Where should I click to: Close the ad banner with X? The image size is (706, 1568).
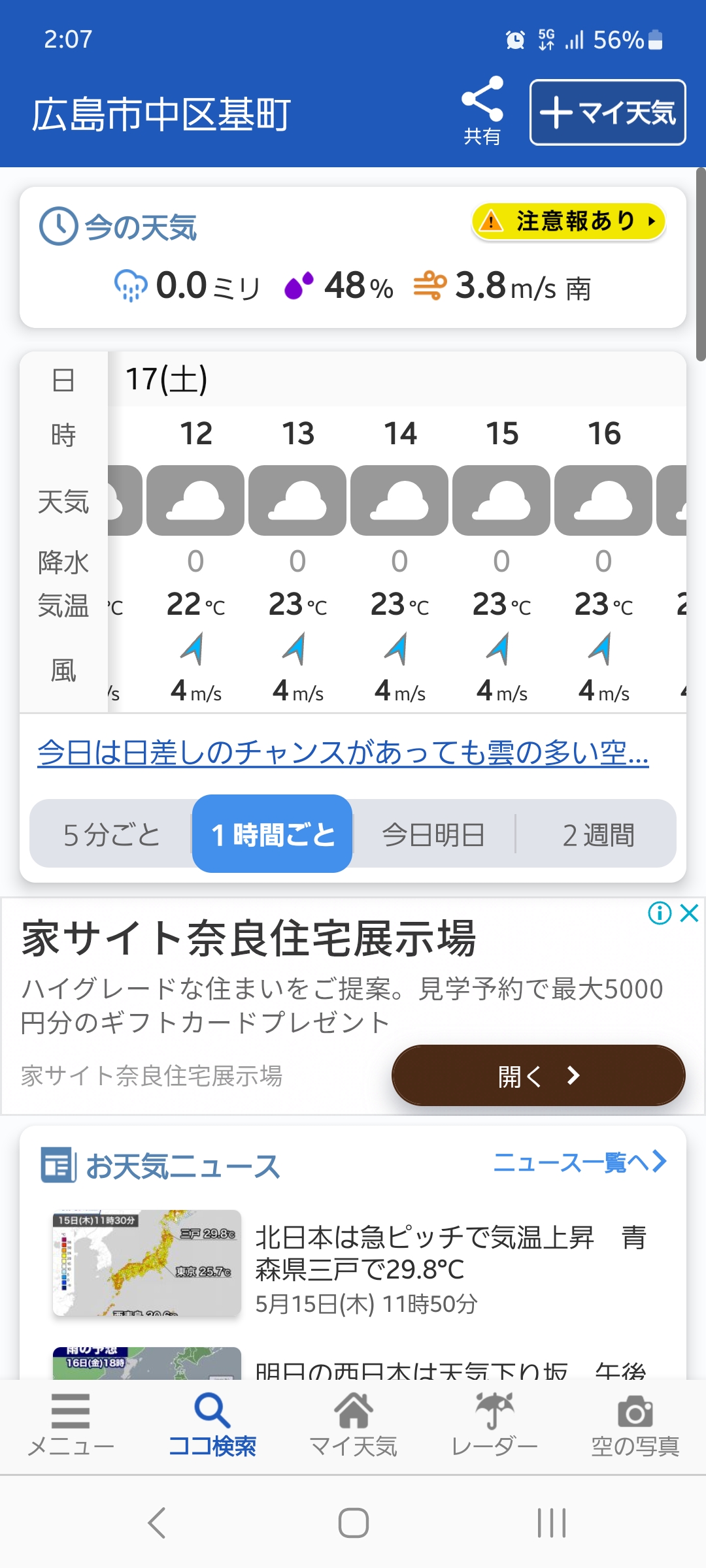tap(689, 913)
